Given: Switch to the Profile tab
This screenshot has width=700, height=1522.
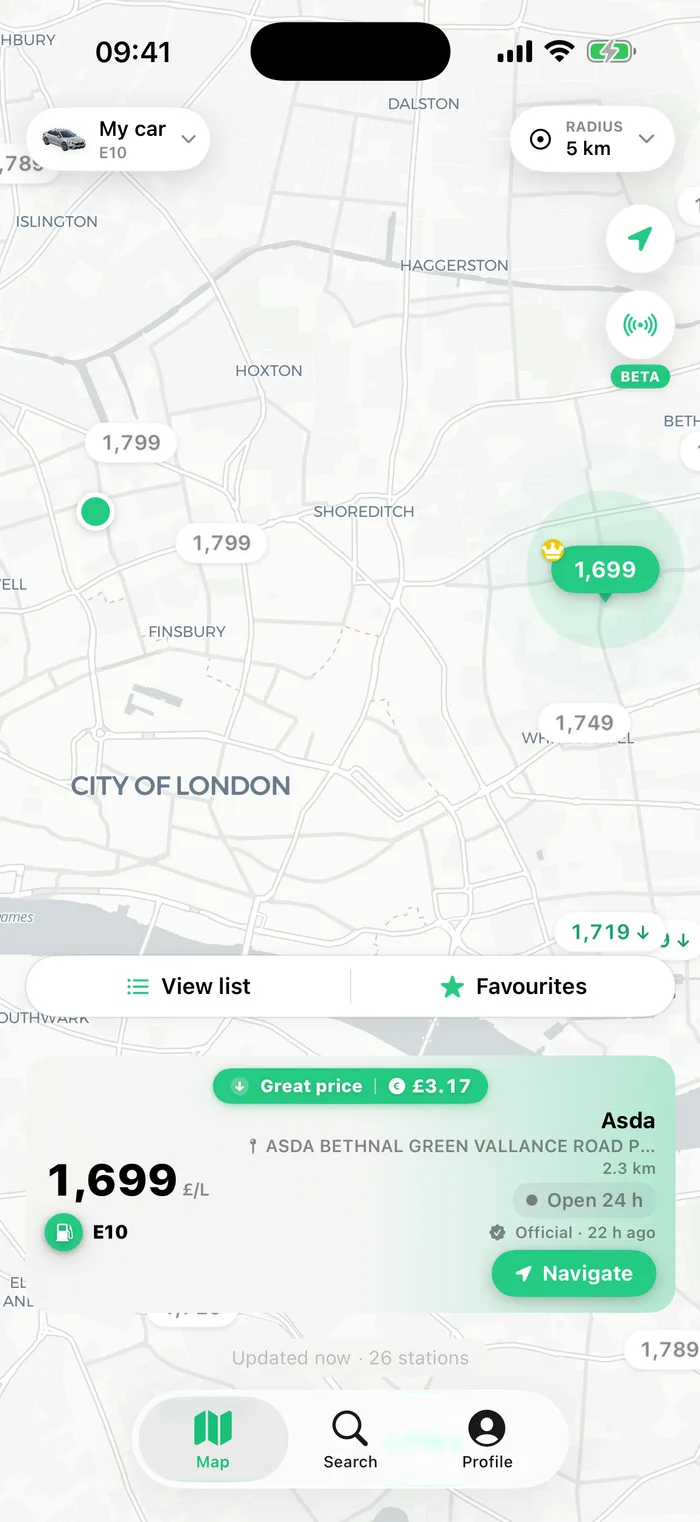Looking at the screenshot, I should coord(487,1440).
